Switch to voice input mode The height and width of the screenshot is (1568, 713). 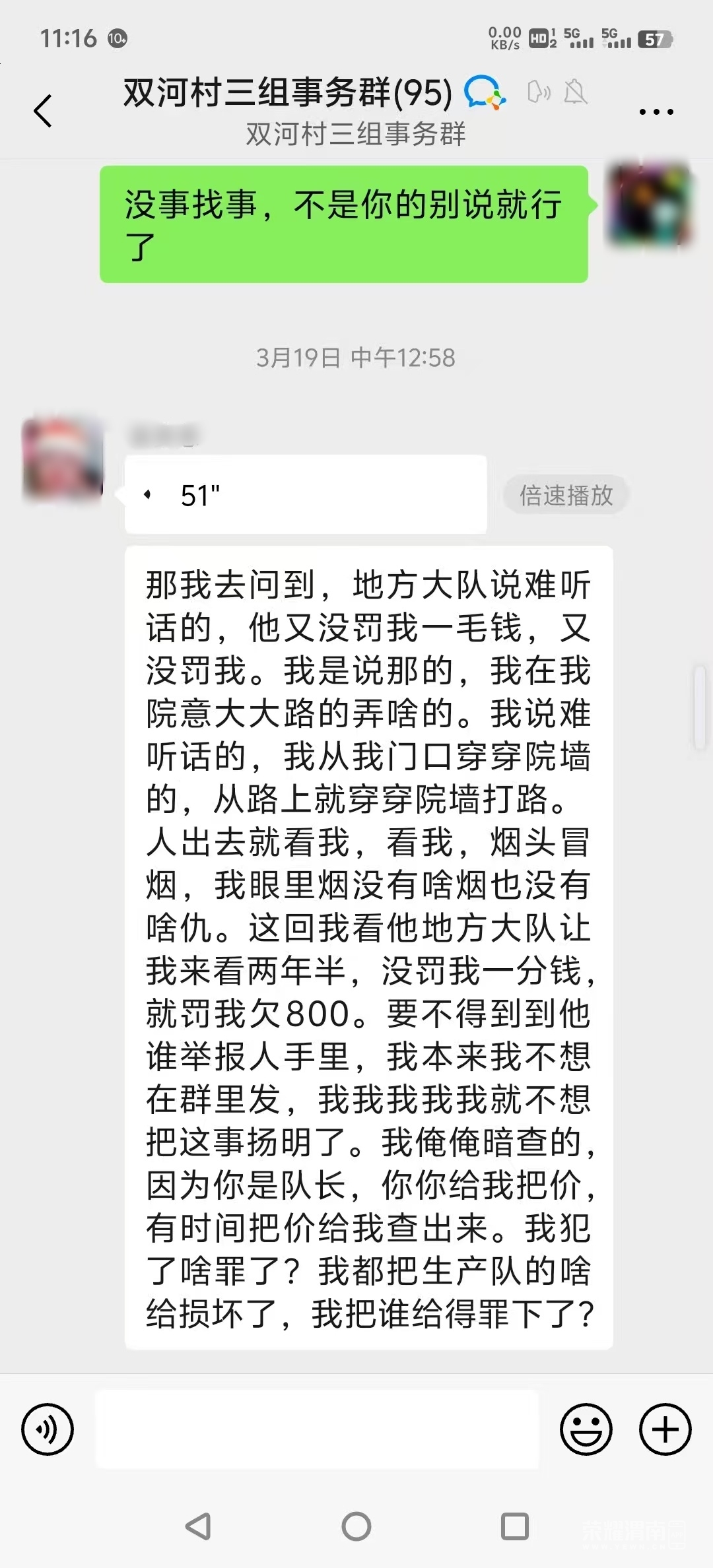point(48,1429)
